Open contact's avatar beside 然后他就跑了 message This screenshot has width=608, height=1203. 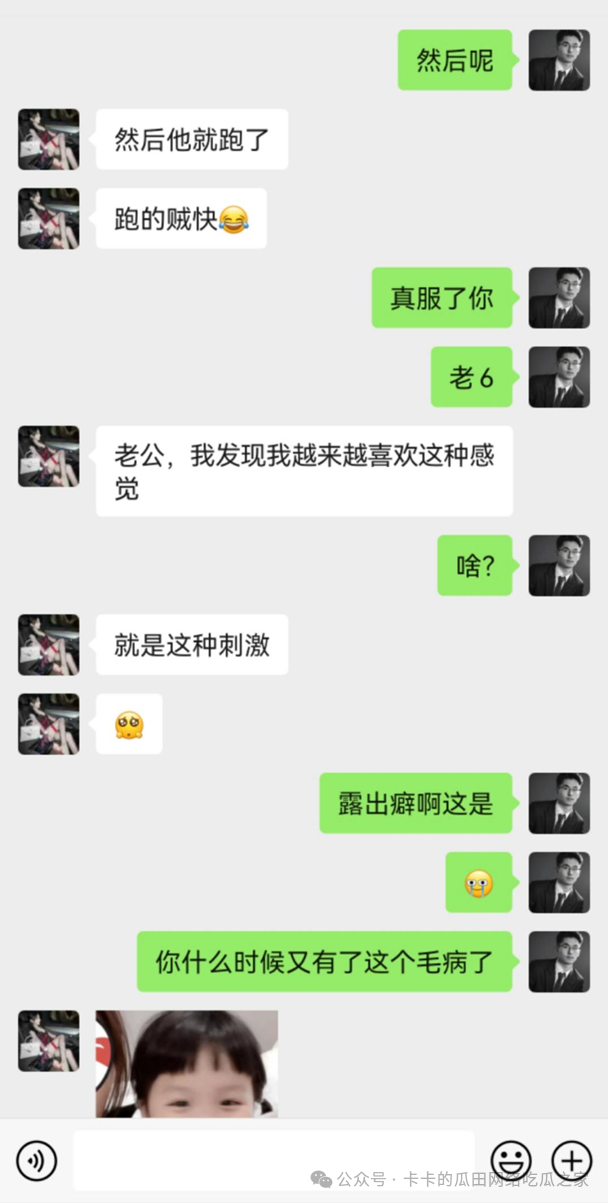pyautogui.click(x=49, y=139)
